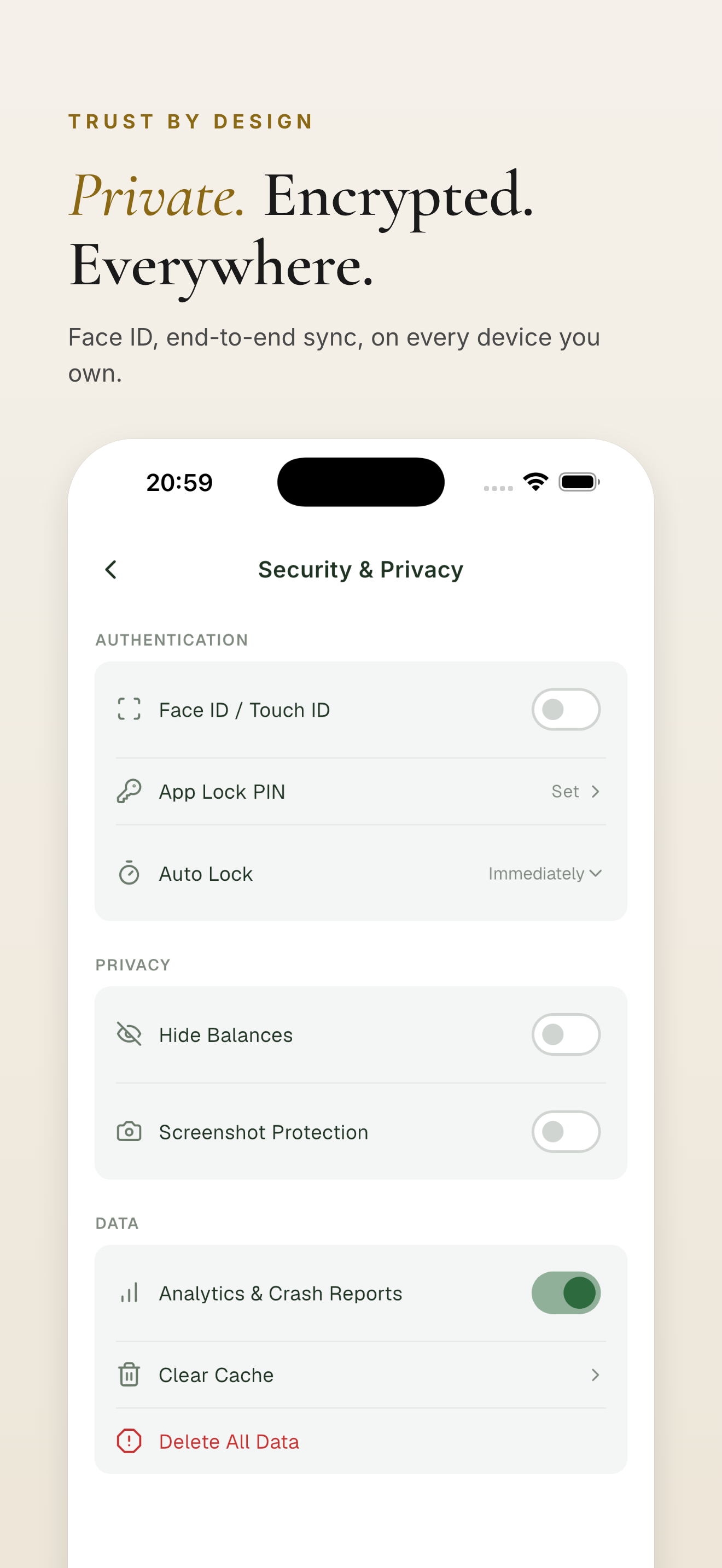Click the bar-chart icon beside Analytics & Crash Reports

[x=129, y=1293]
